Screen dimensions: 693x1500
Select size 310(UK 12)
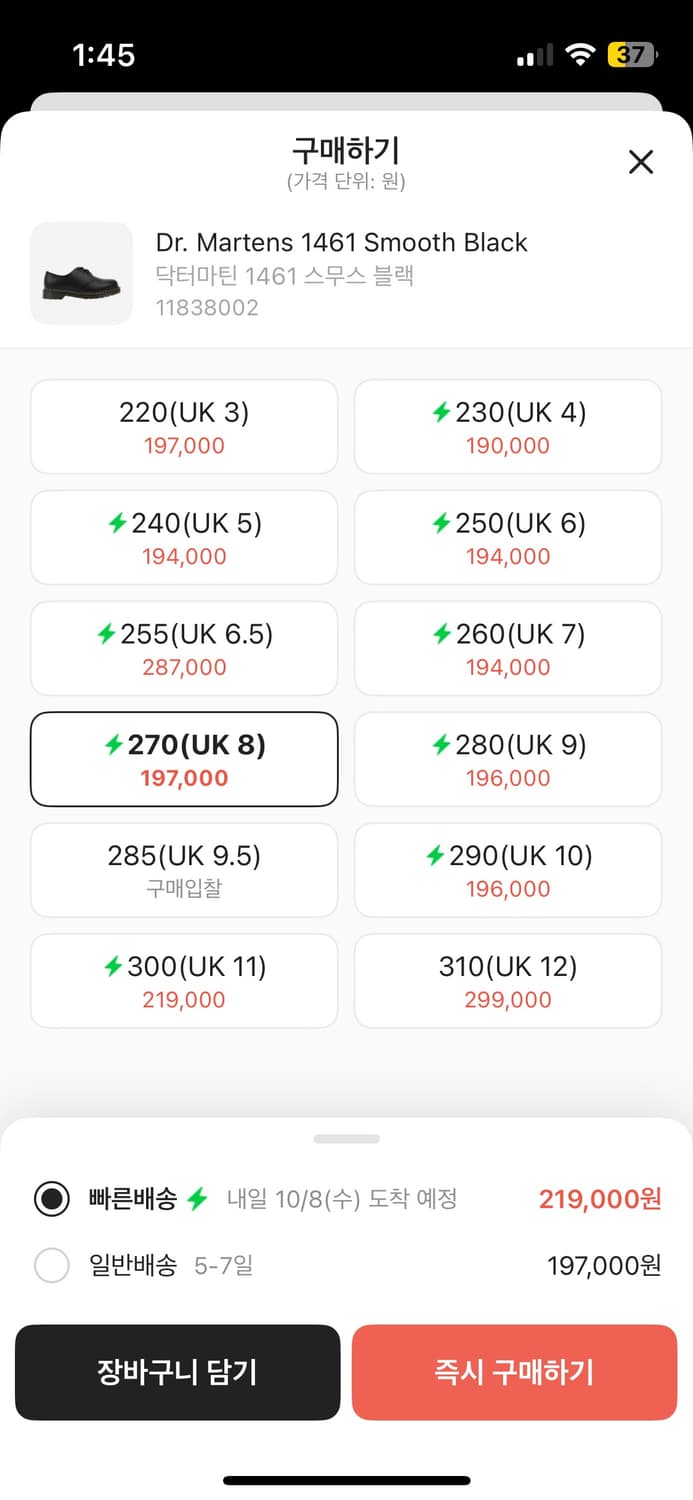[x=508, y=982]
